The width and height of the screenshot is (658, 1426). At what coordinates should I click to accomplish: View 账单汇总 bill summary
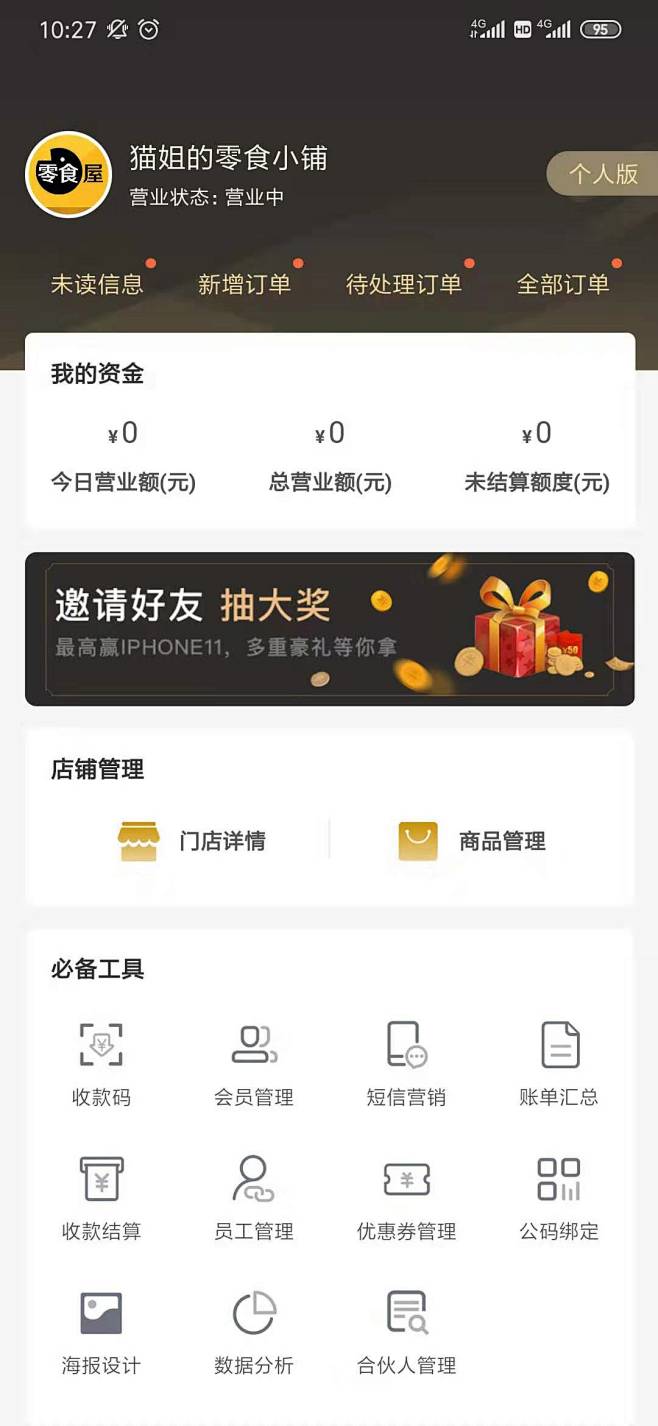pos(559,1062)
